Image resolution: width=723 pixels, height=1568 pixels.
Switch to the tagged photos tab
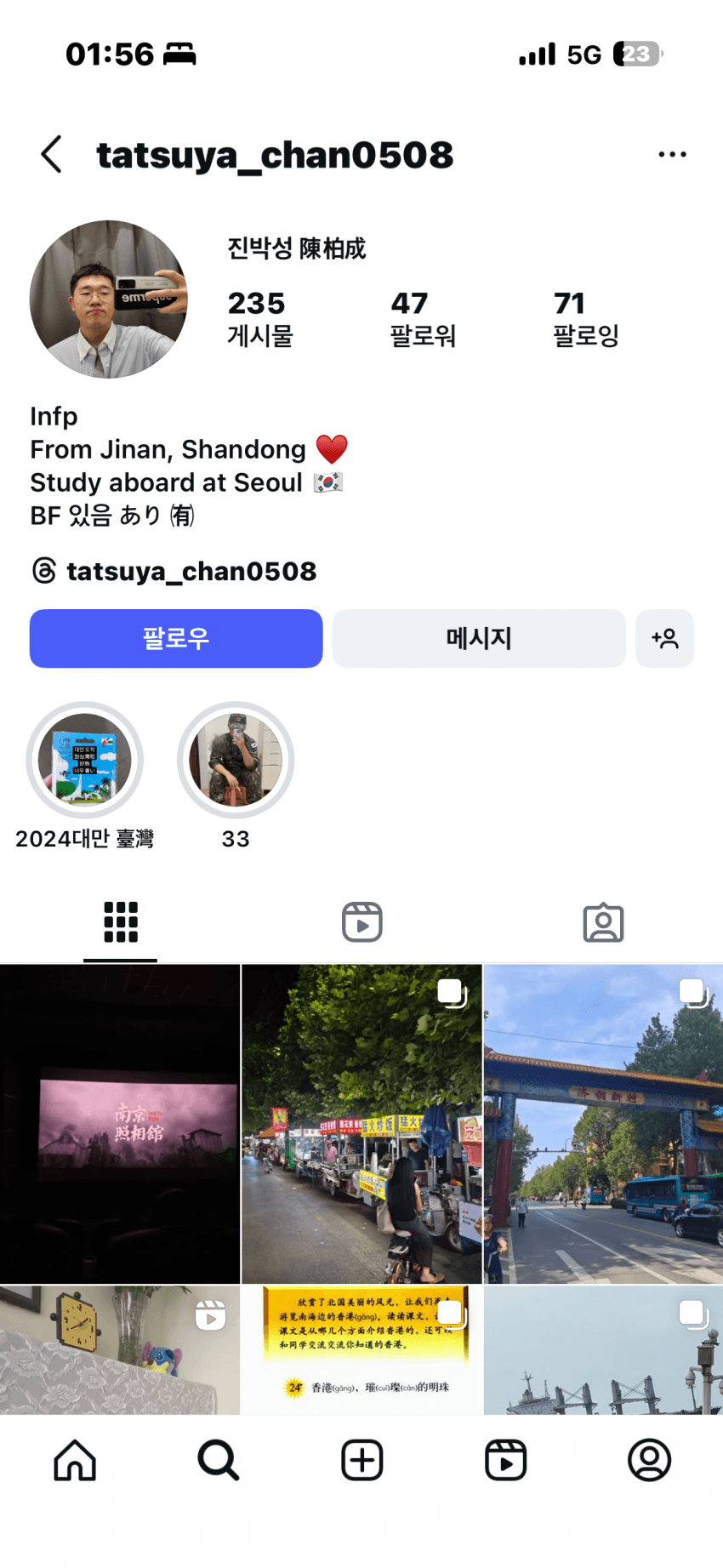(x=603, y=922)
